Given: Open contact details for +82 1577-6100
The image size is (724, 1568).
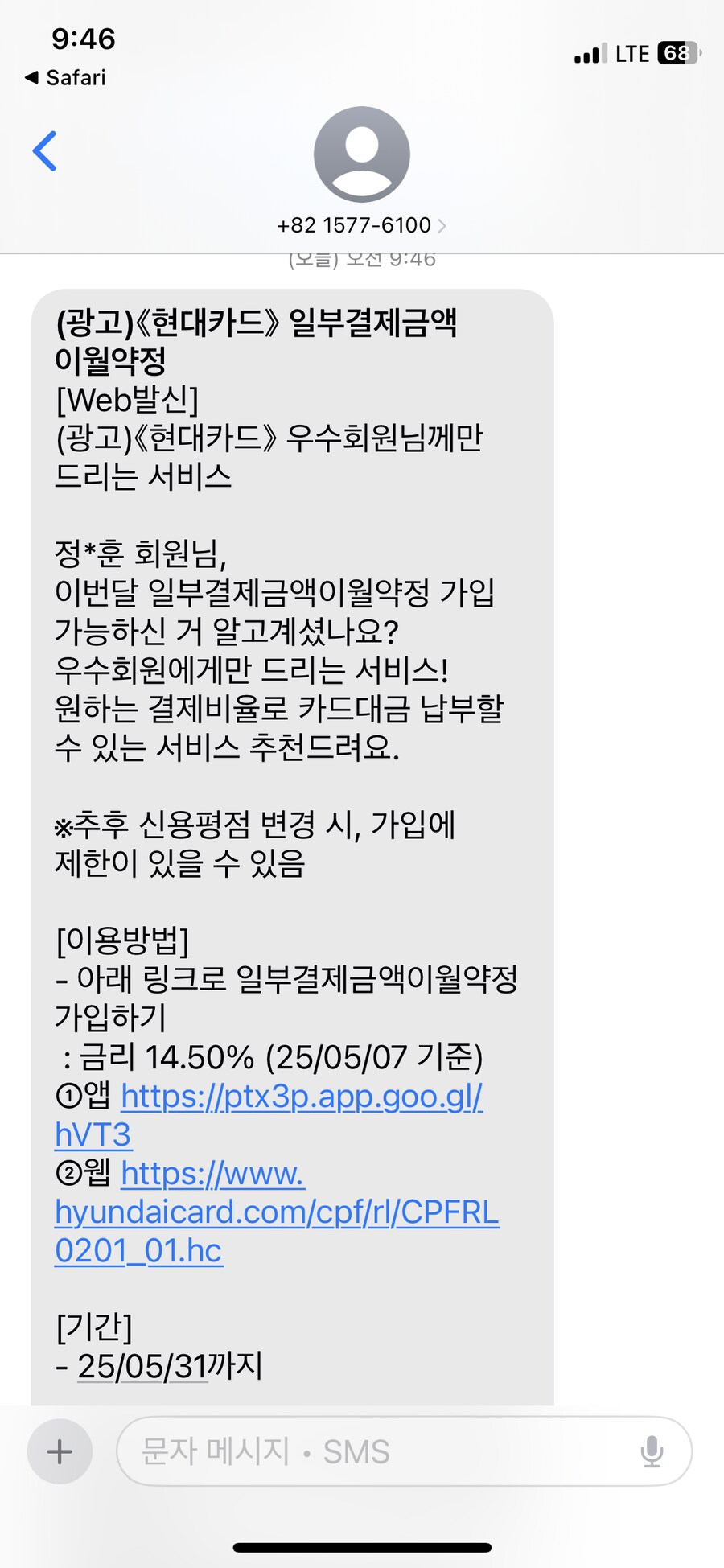Looking at the screenshot, I should tap(361, 225).
